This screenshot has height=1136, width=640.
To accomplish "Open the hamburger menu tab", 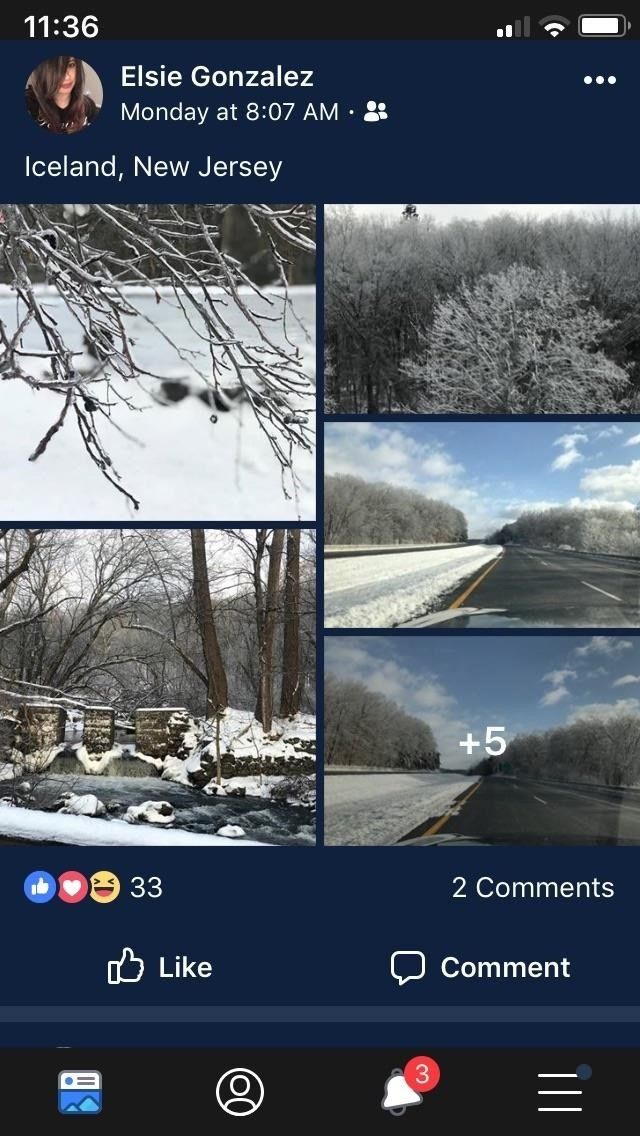I will pyautogui.click(x=560, y=1091).
